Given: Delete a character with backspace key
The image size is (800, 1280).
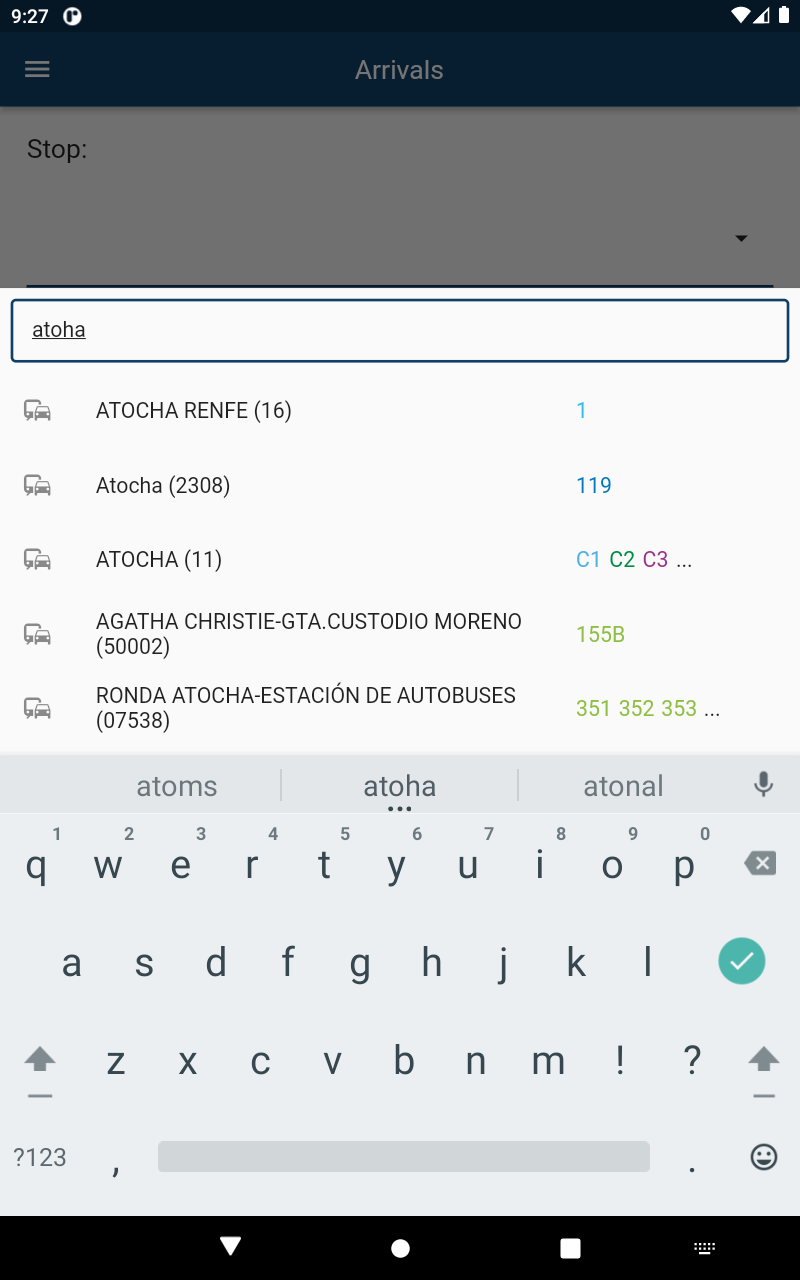Looking at the screenshot, I should [x=760, y=864].
